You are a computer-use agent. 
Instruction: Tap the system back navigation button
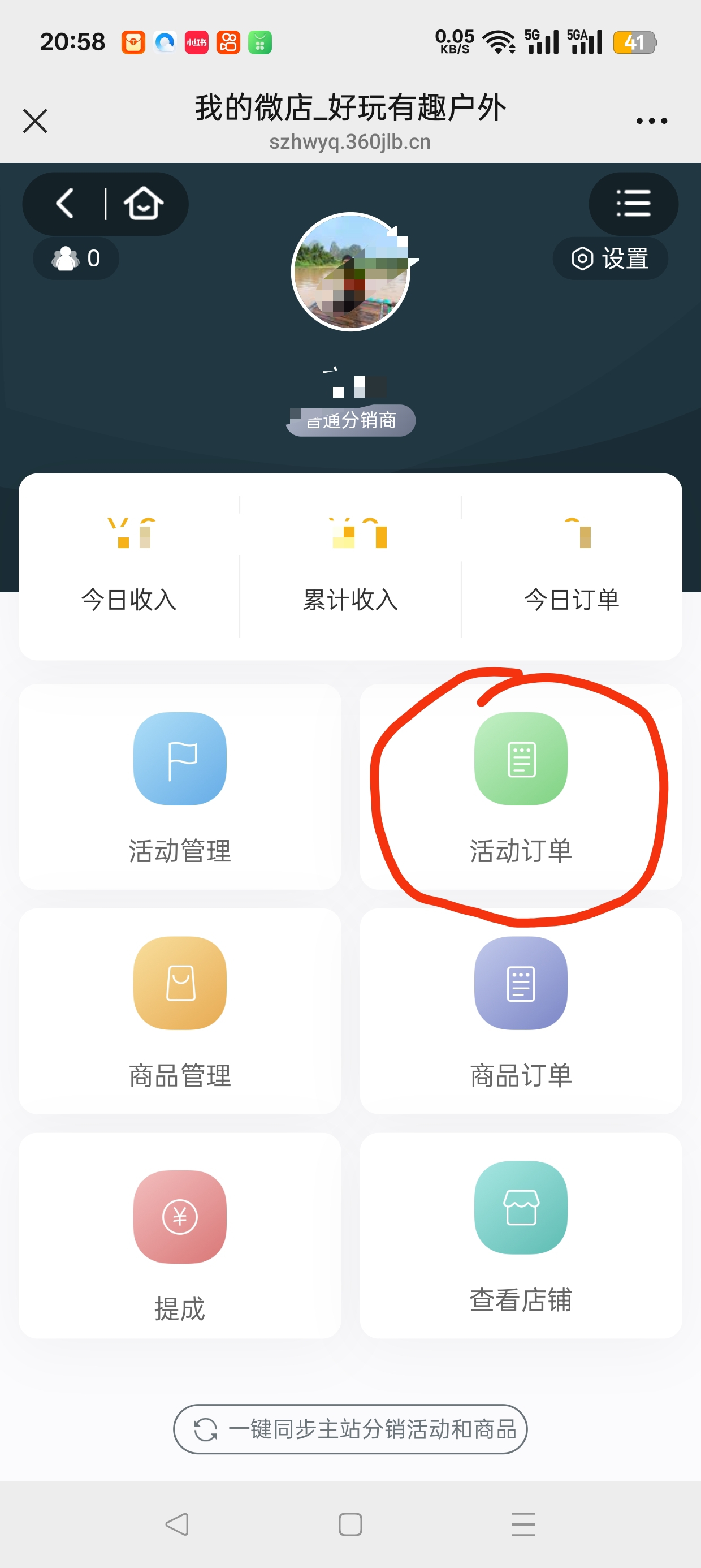click(x=177, y=1524)
